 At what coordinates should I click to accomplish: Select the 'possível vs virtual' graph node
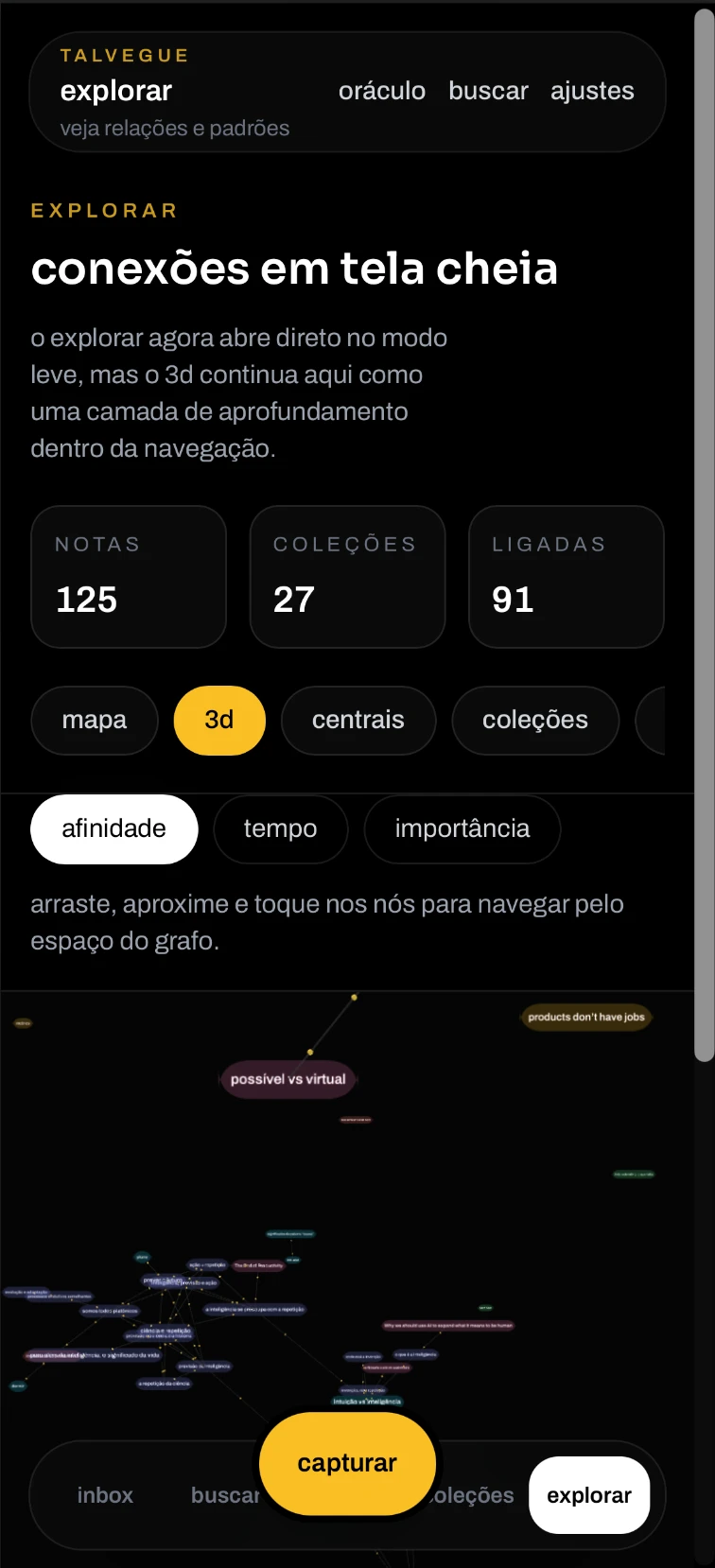[x=288, y=1079]
